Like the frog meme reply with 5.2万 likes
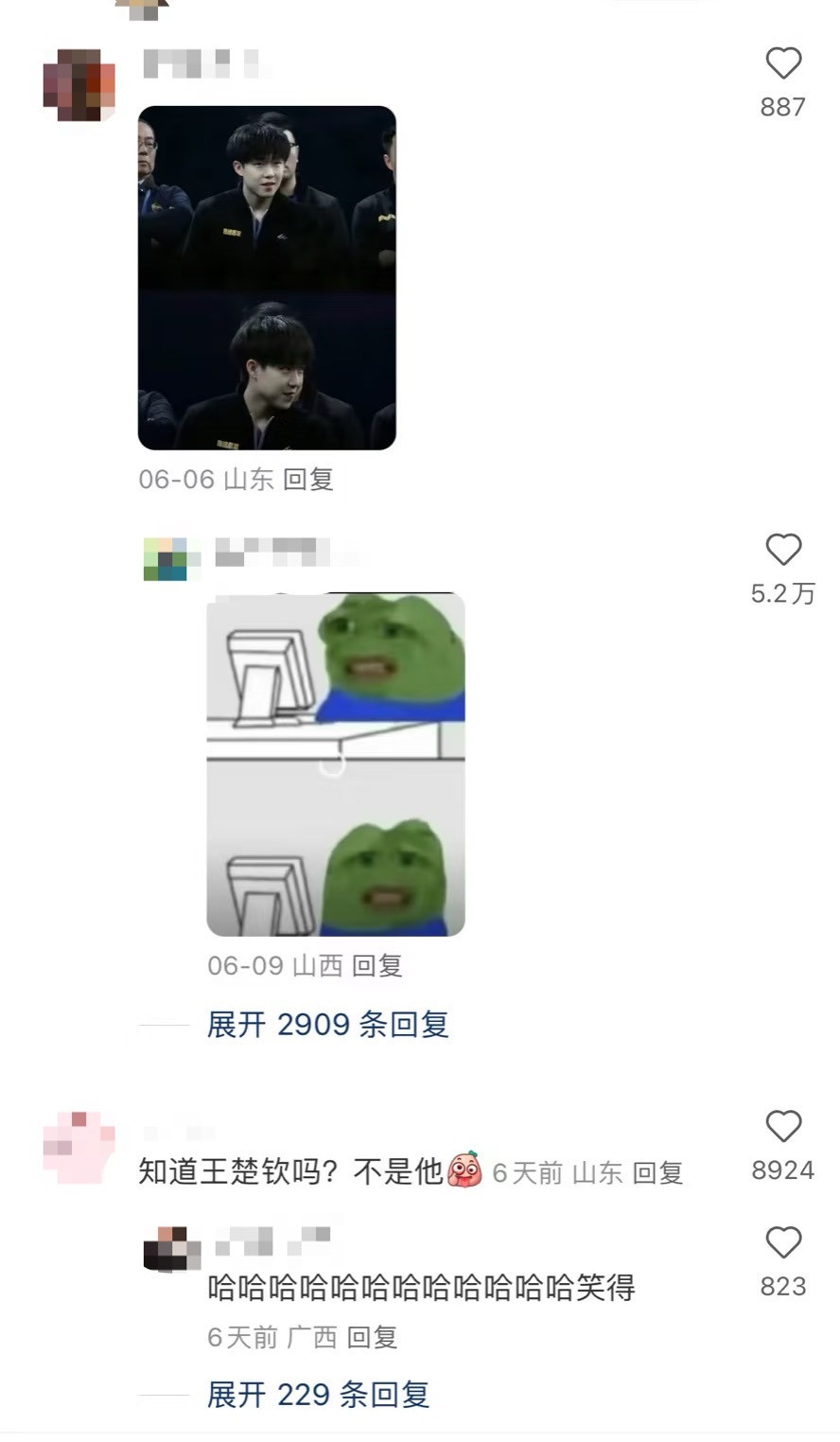This screenshot has height=1442, width=840. click(x=782, y=551)
